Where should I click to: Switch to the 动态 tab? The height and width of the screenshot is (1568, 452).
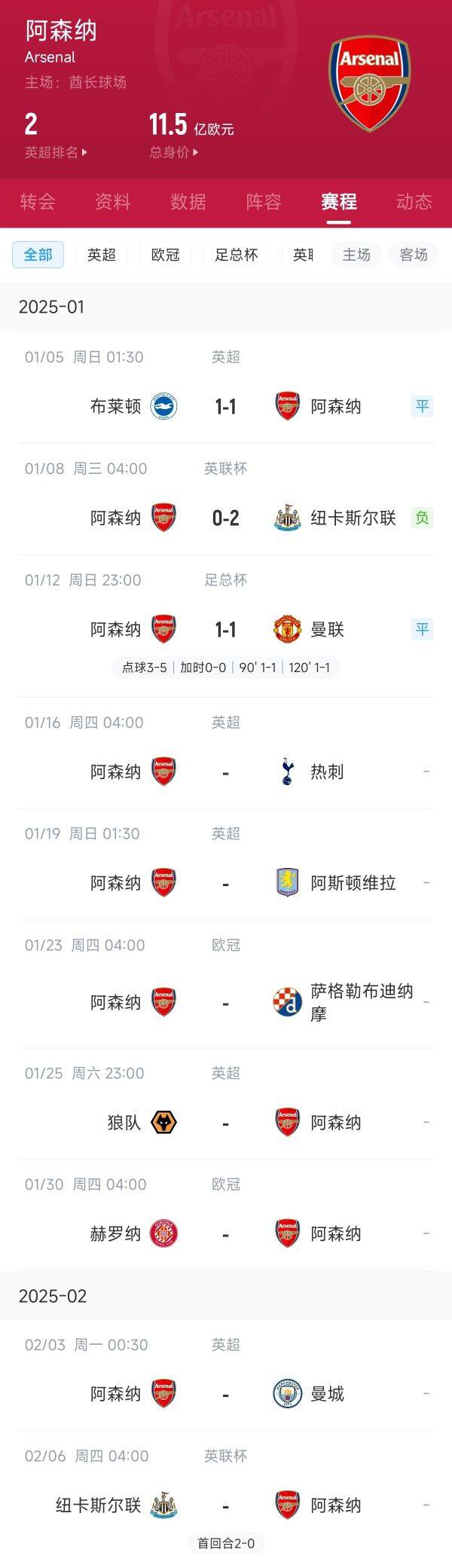pyautogui.click(x=414, y=202)
